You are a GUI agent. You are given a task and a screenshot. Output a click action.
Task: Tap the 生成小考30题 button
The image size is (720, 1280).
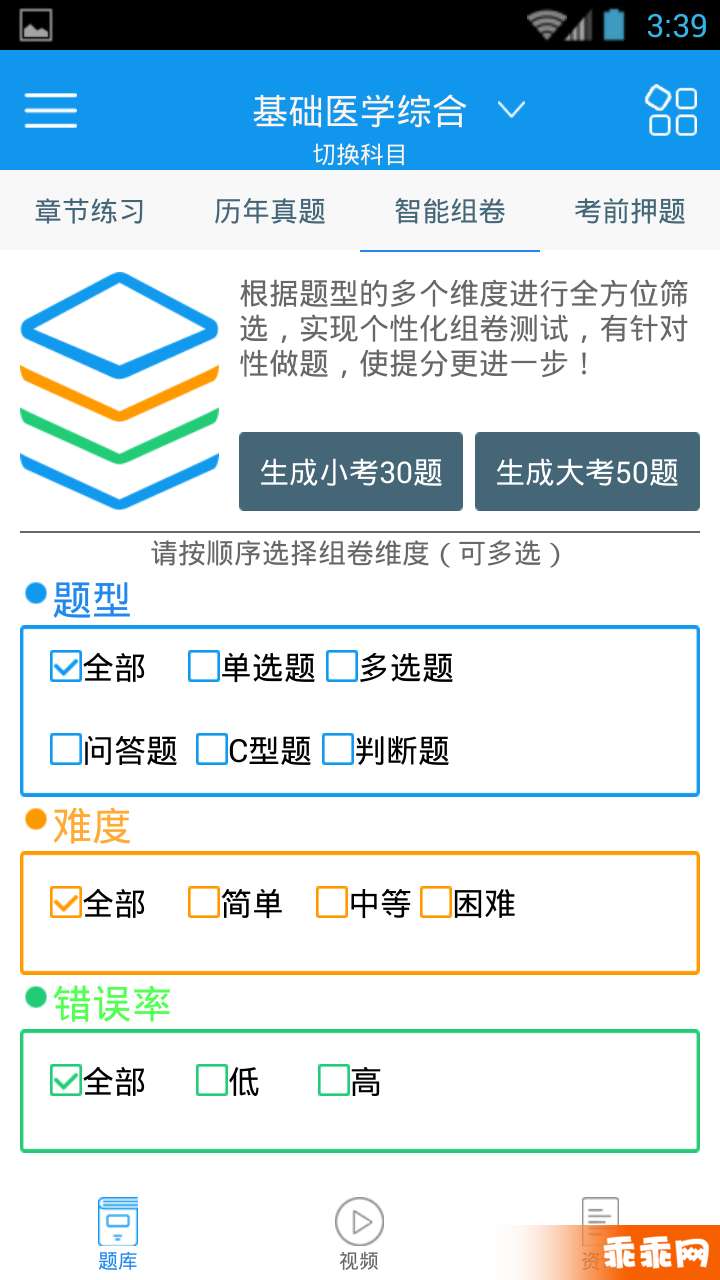tap(351, 472)
